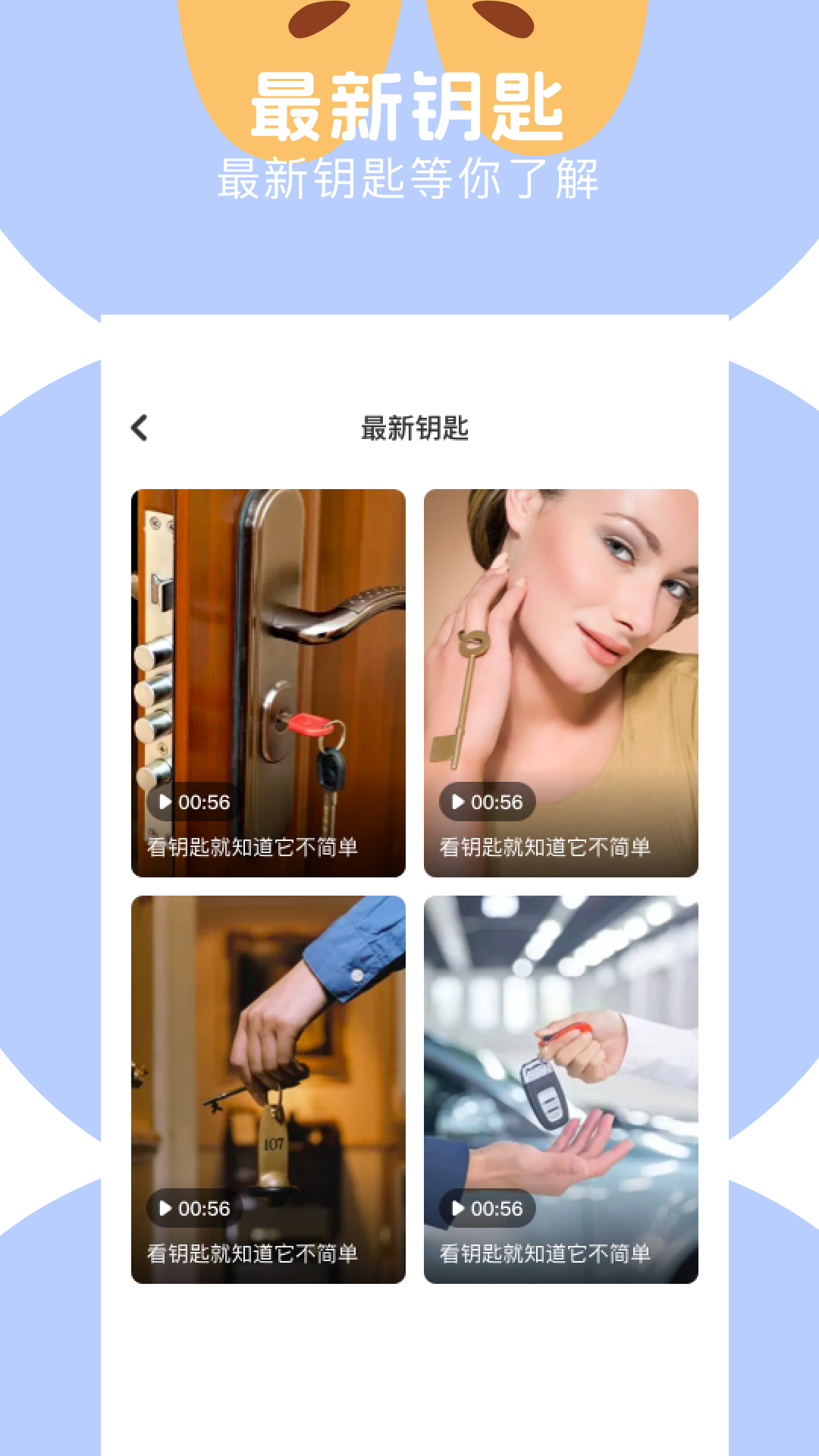
Task: Tap the play icon on the hotel key 107 video
Action: coord(167,1209)
